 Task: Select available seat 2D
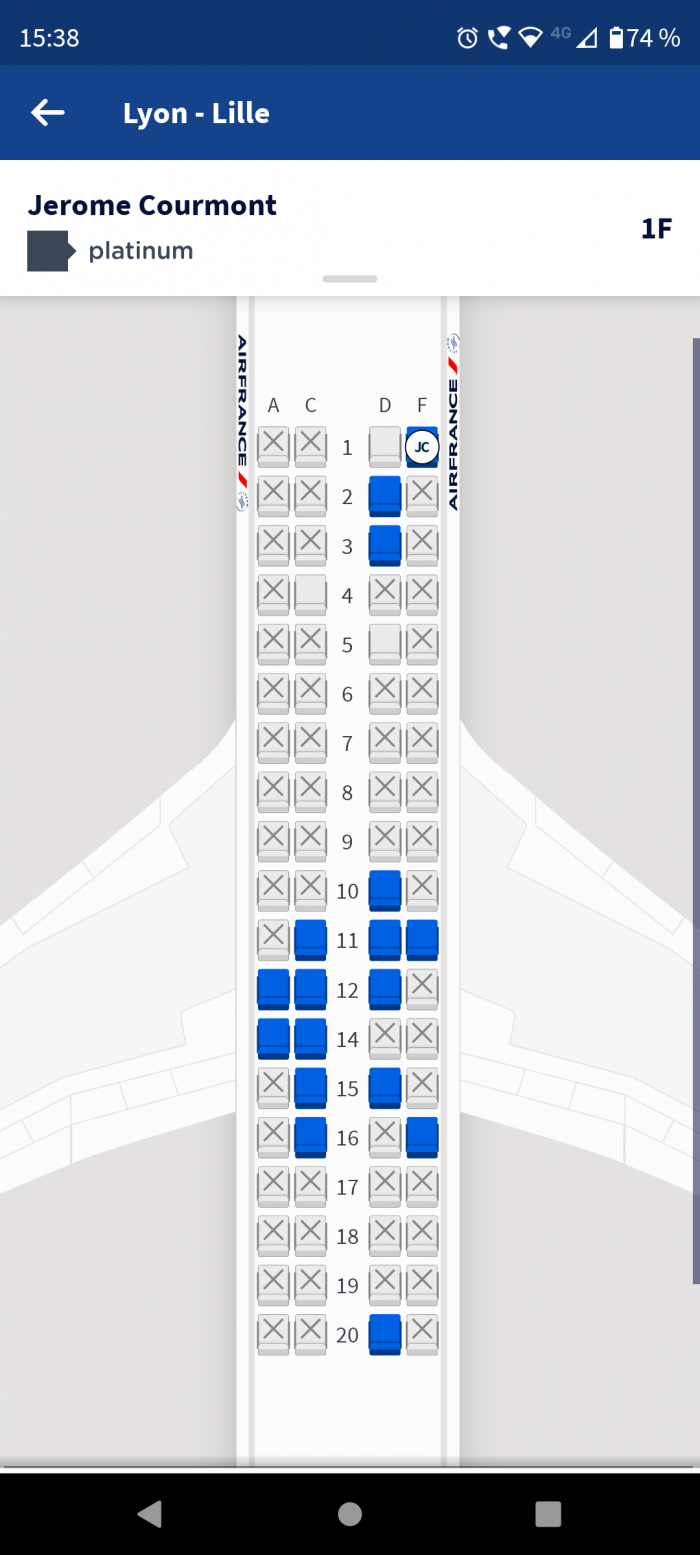tap(385, 495)
